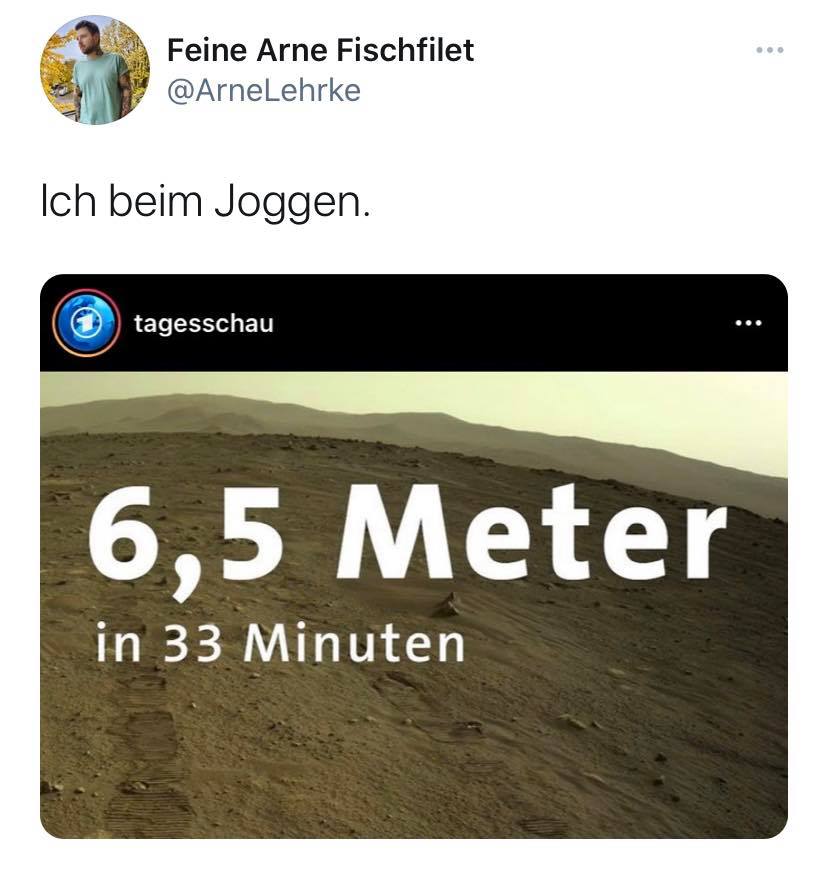Open Feine Arne Fischfilet's profile picture
828x871 pixels.
pyautogui.click(x=95, y=70)
